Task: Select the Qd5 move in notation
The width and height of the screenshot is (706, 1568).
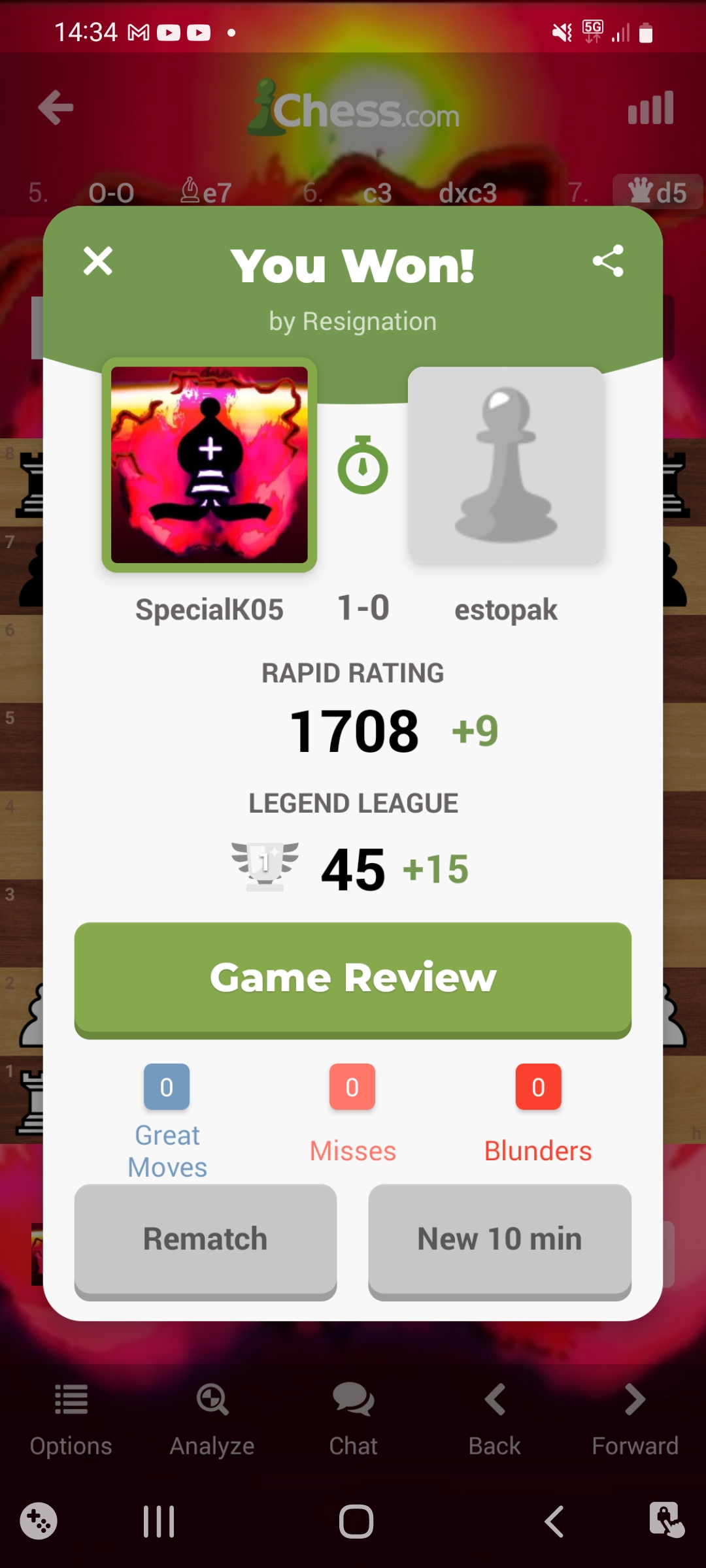Action: point(657,192)
